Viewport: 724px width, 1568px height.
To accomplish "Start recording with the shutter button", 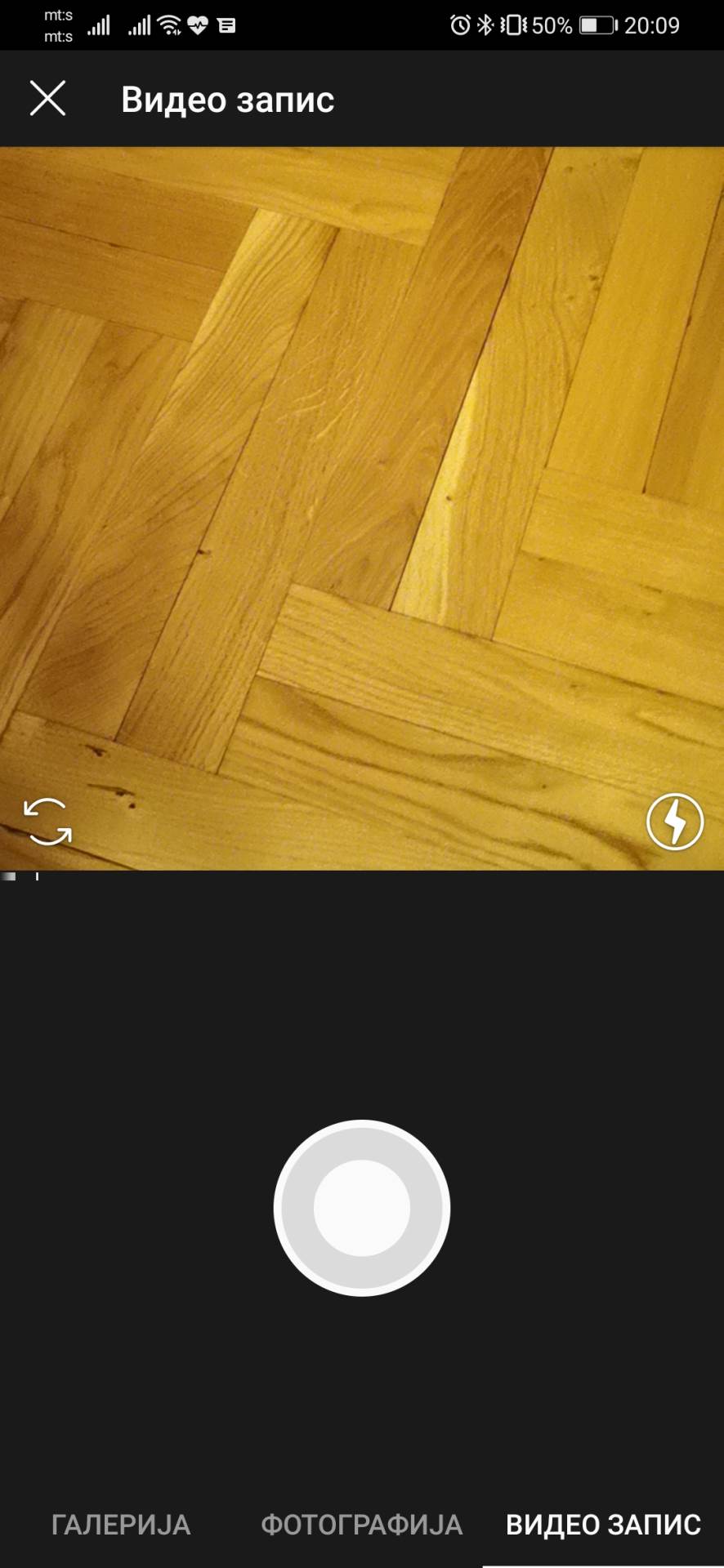I will tap(362, 1207).
